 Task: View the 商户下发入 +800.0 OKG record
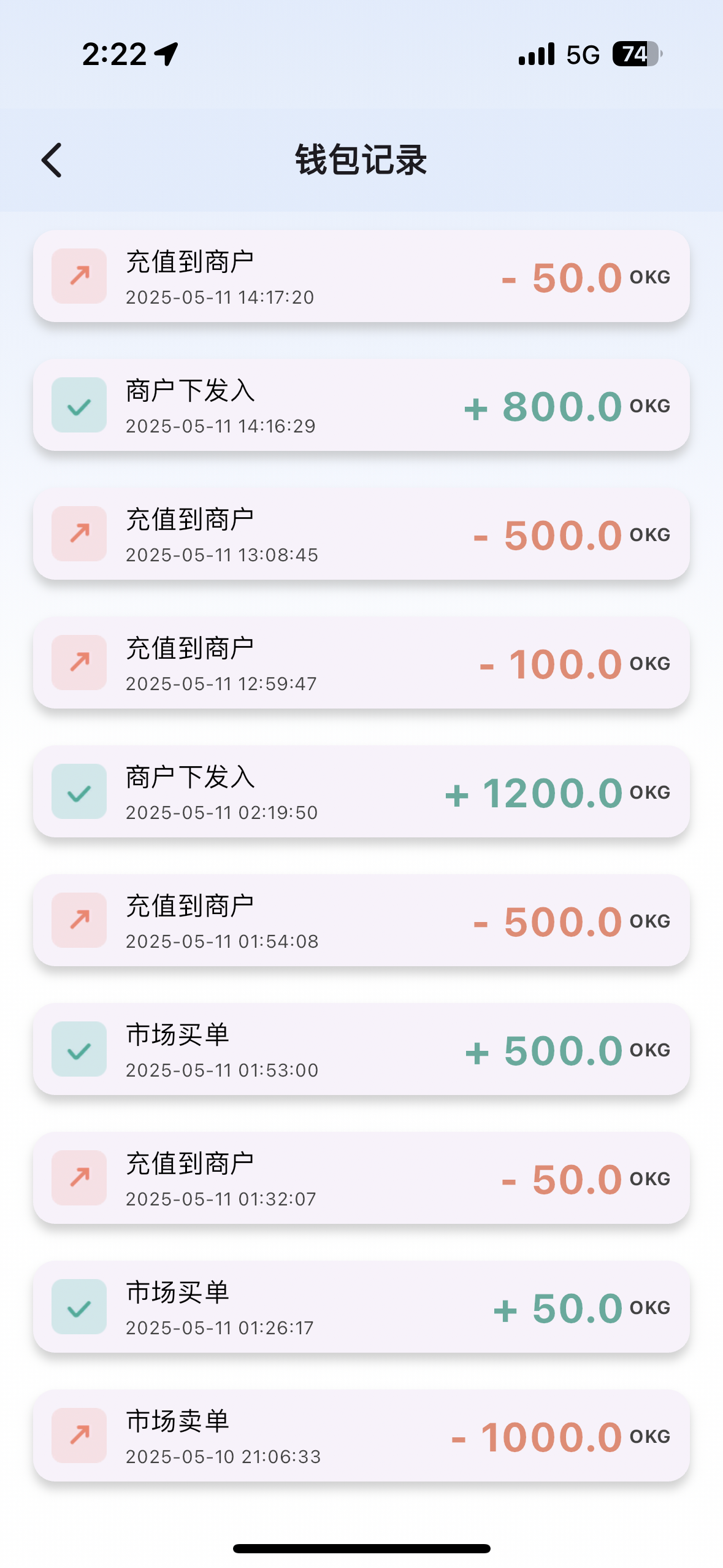click(x=361, y=405)
